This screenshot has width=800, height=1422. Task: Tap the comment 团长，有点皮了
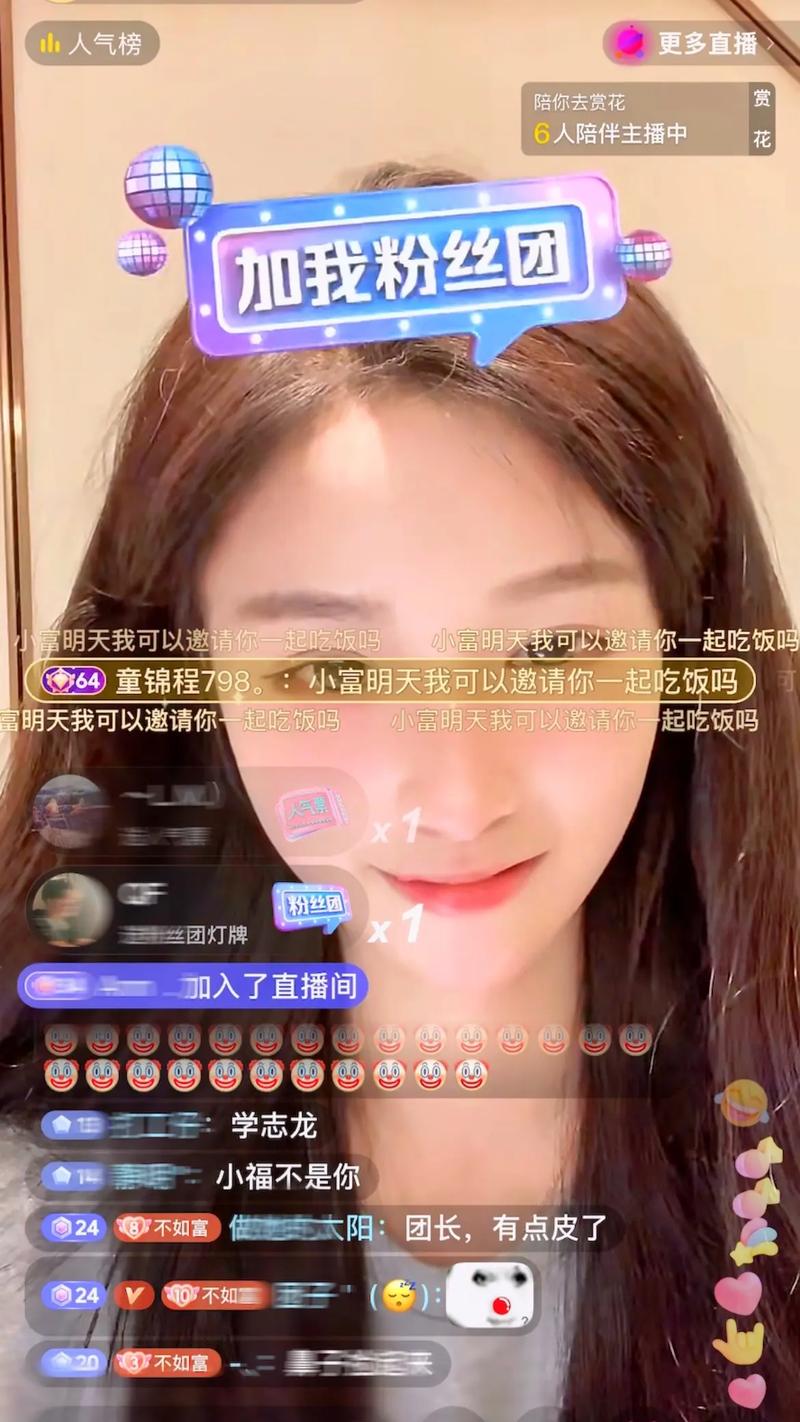pos(506,1227)
